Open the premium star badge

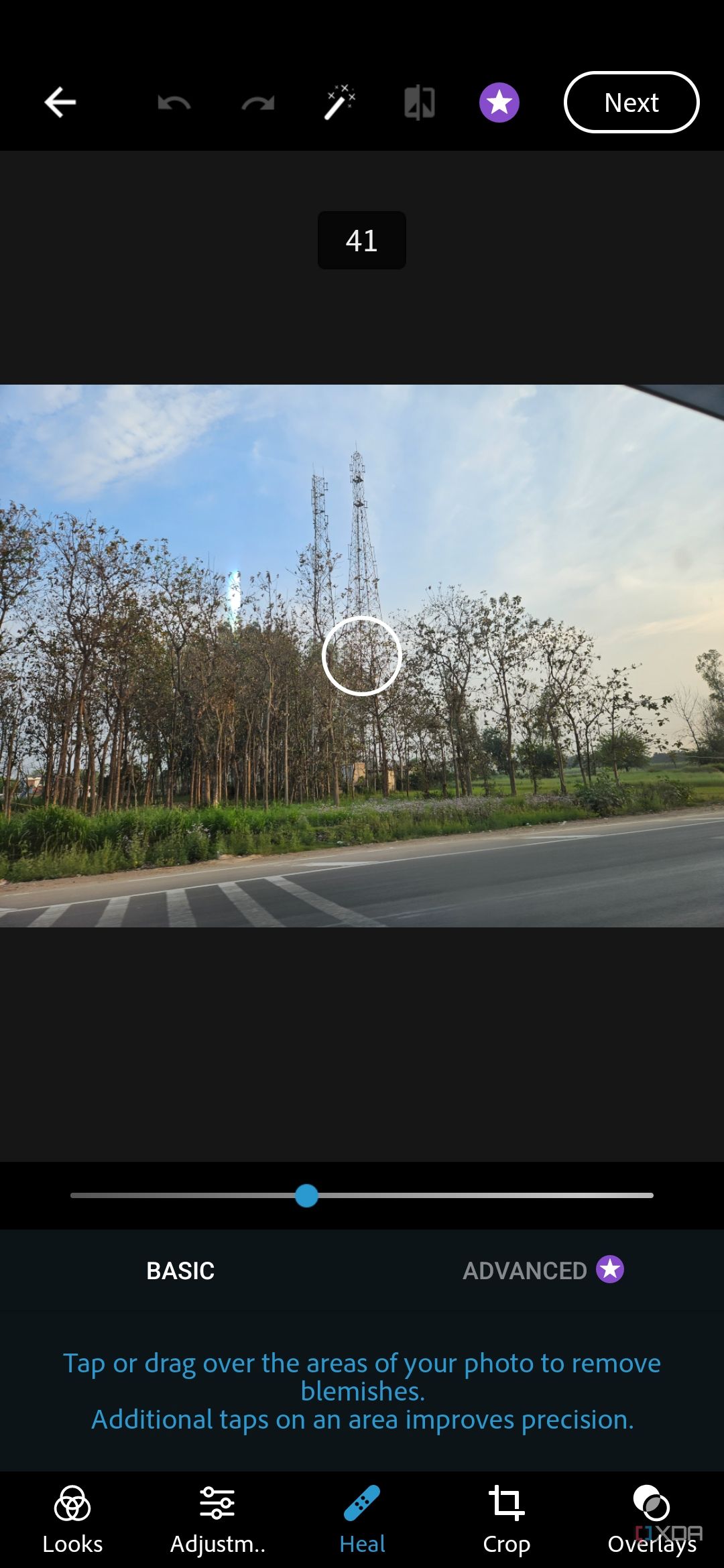[x=499, y=103]
